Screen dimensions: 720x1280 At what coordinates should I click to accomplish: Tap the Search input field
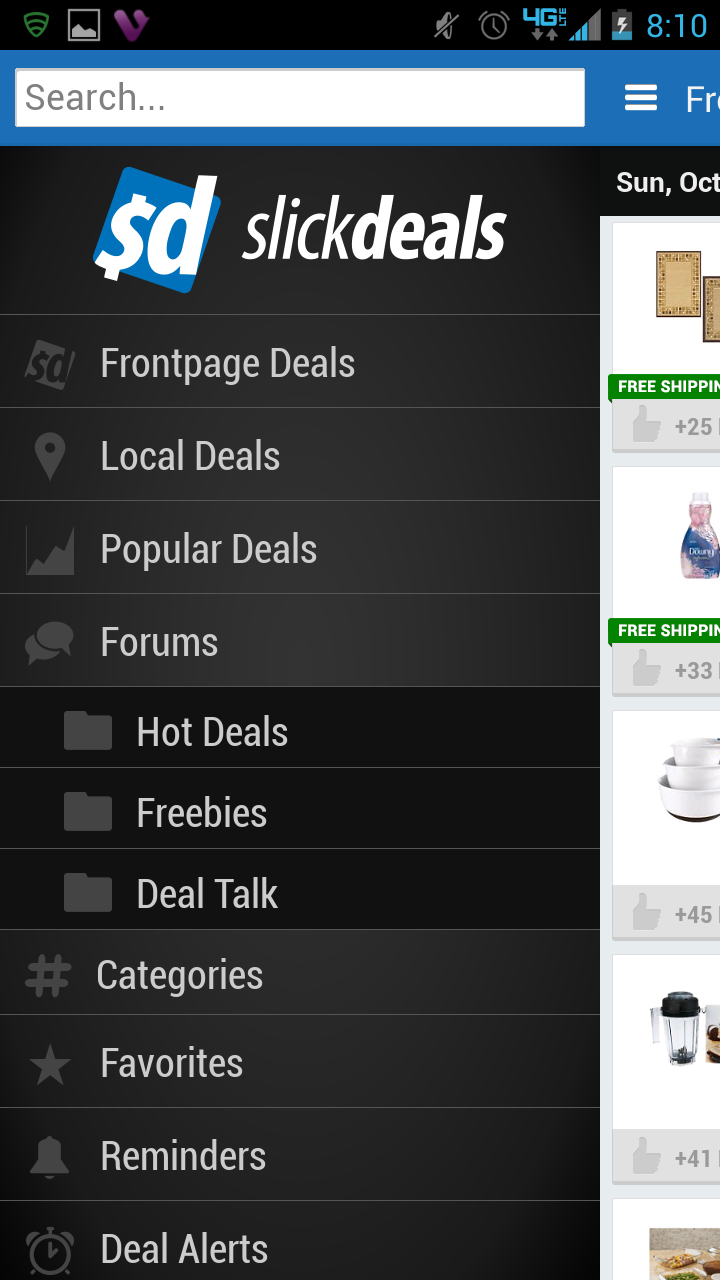(300, 98)
